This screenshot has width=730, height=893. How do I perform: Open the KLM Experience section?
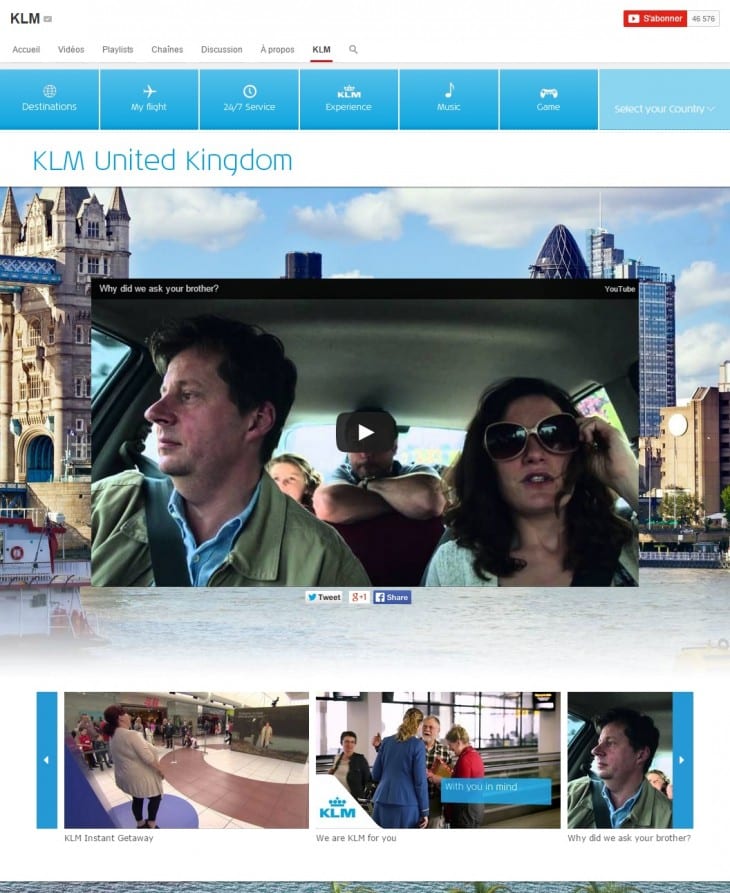click(348, 99)
